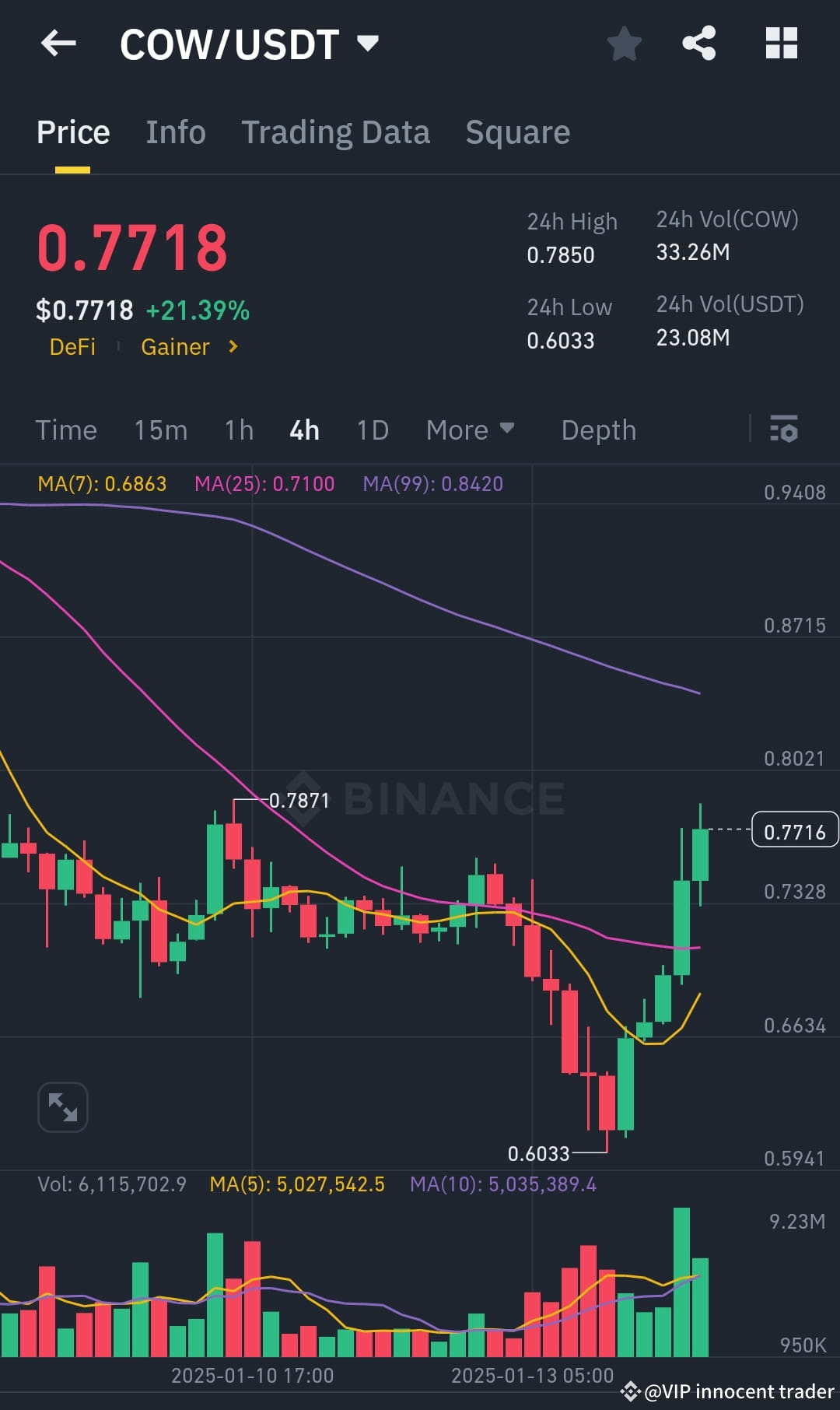Viewport: 840px width, 1410px height.
Task: Tap the star to favorite COW/USDT
Action: click(625, 44)
